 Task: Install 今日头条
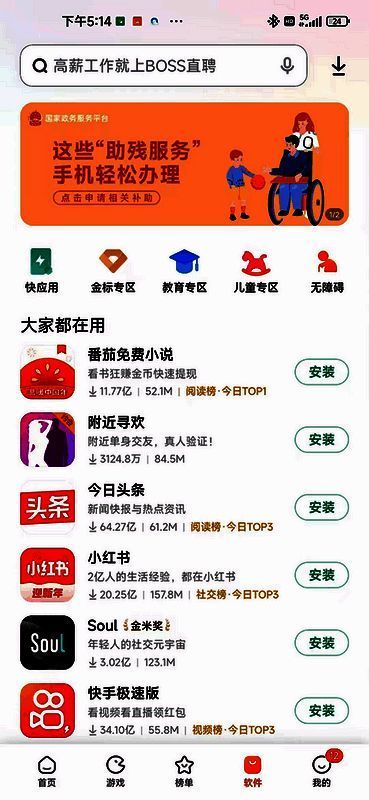point(322,508)
